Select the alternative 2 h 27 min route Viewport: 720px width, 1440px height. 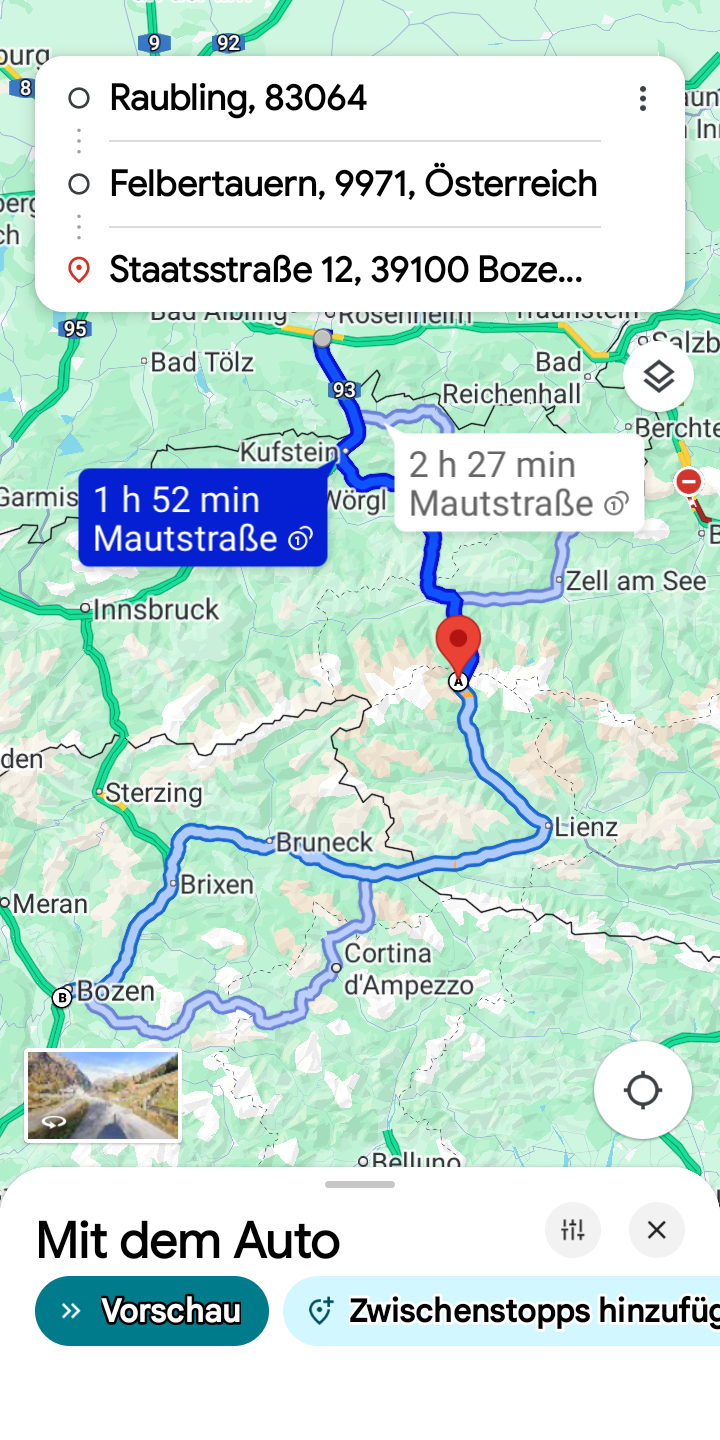click(518, 482)
